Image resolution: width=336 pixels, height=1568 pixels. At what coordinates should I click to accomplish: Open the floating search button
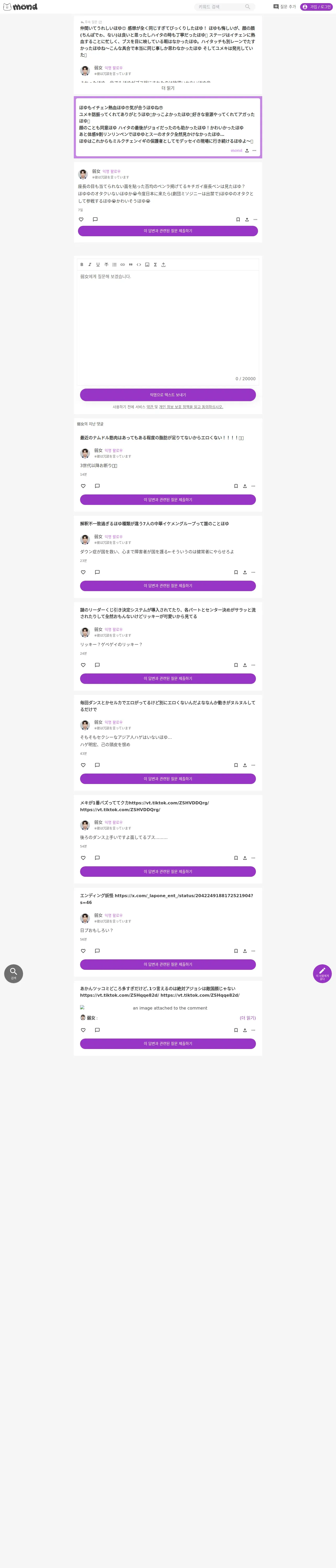tap(13, 973)
